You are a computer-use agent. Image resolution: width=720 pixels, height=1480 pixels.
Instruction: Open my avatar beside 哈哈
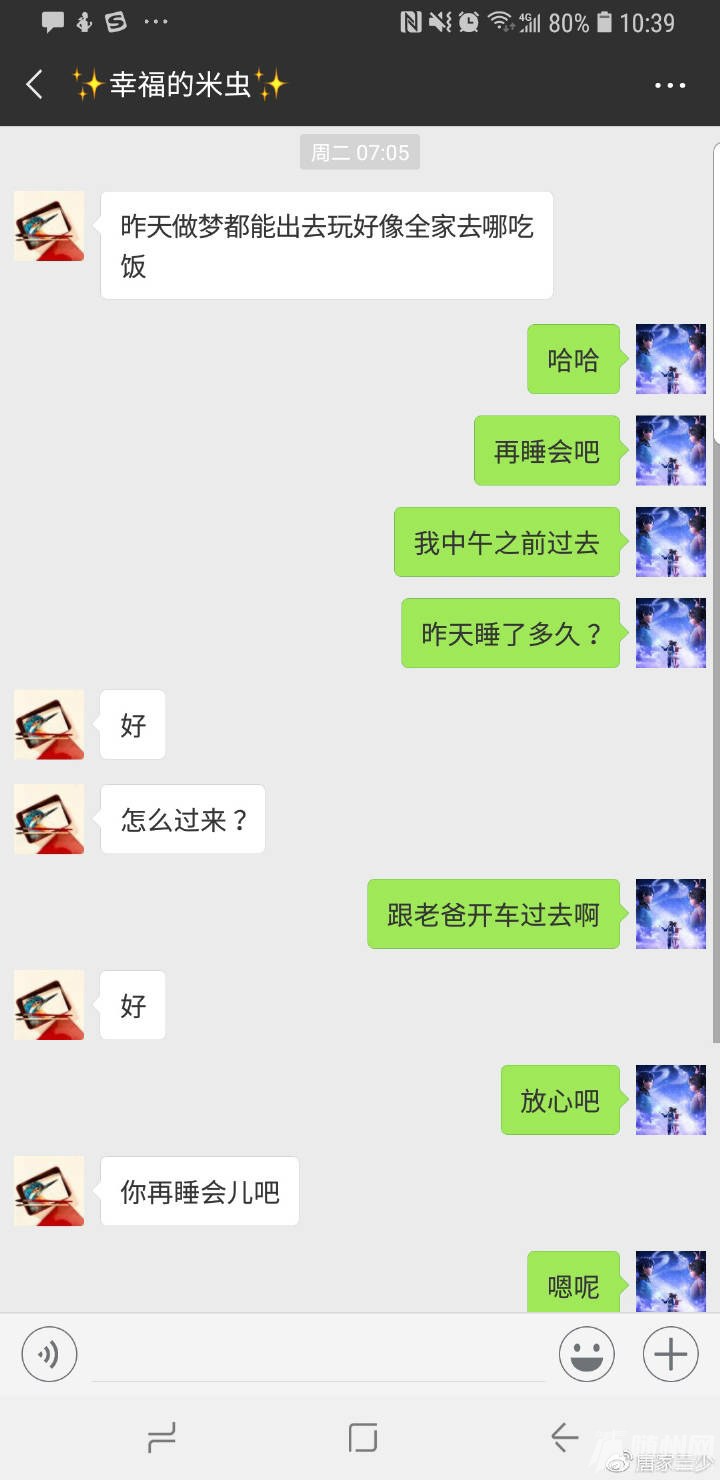670,359
